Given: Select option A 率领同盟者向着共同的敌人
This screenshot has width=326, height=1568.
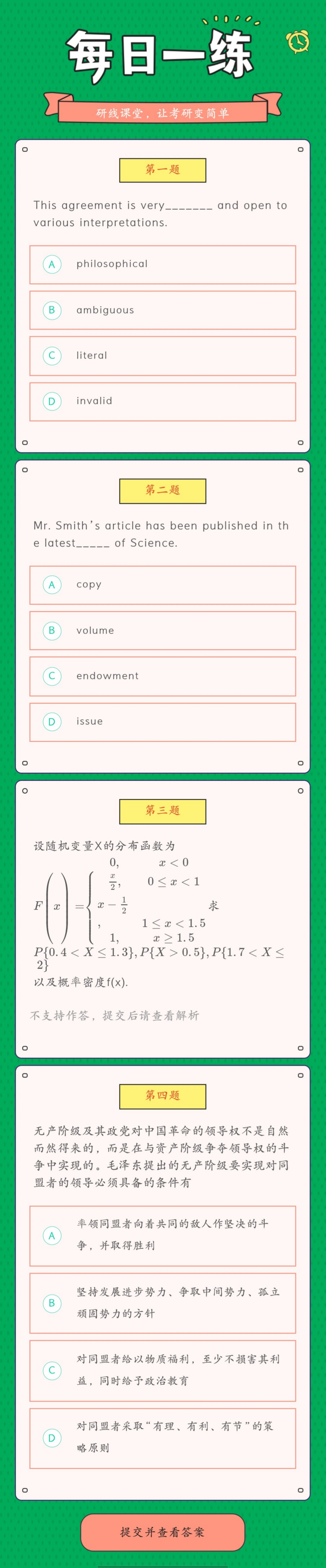Looking at the screenshot, I should point(162,1236).
